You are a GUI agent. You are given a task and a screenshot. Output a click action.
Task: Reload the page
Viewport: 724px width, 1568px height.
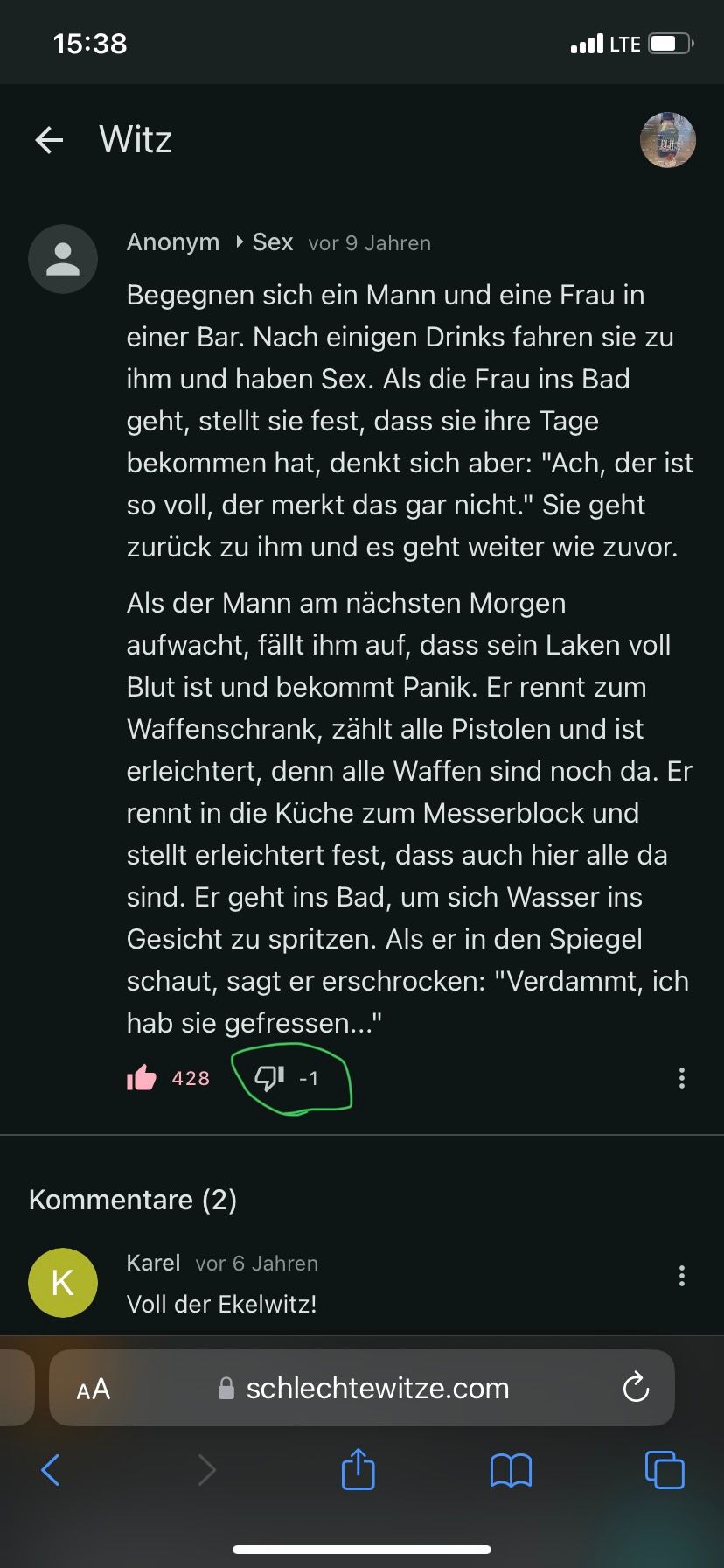(636, 1388)
